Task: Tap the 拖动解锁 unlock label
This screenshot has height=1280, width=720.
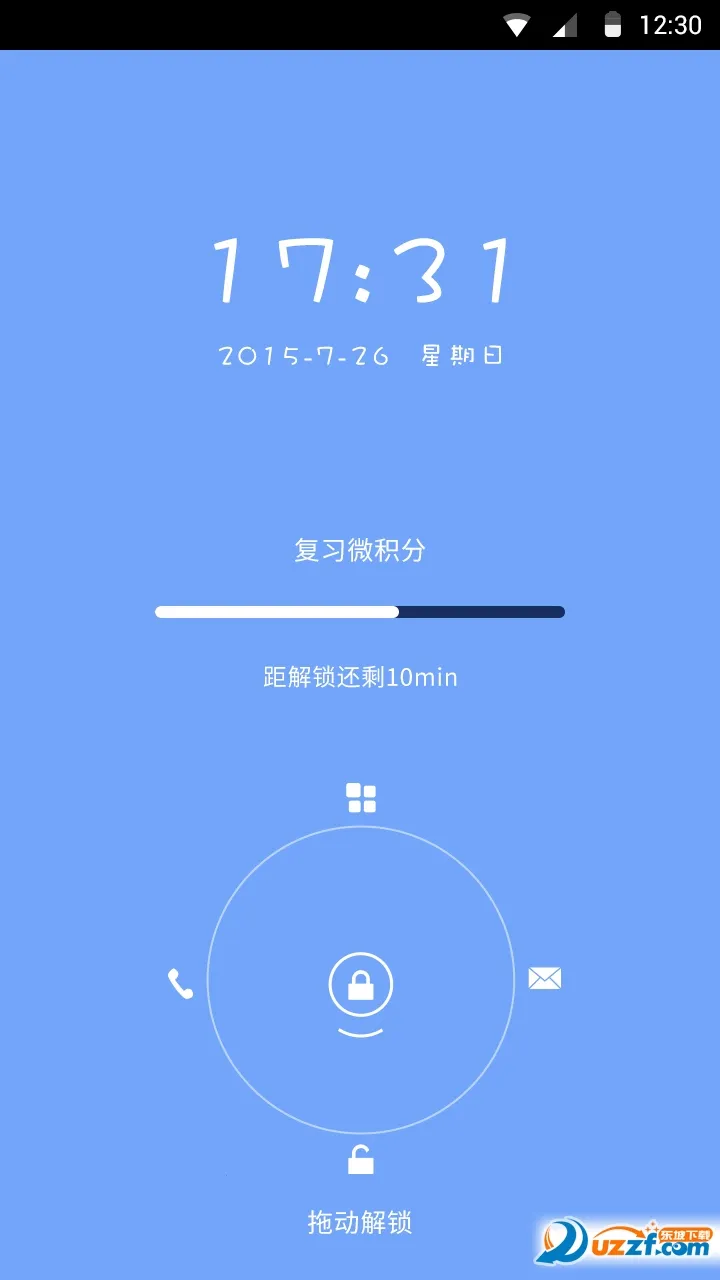Action: pos(360,1222)
